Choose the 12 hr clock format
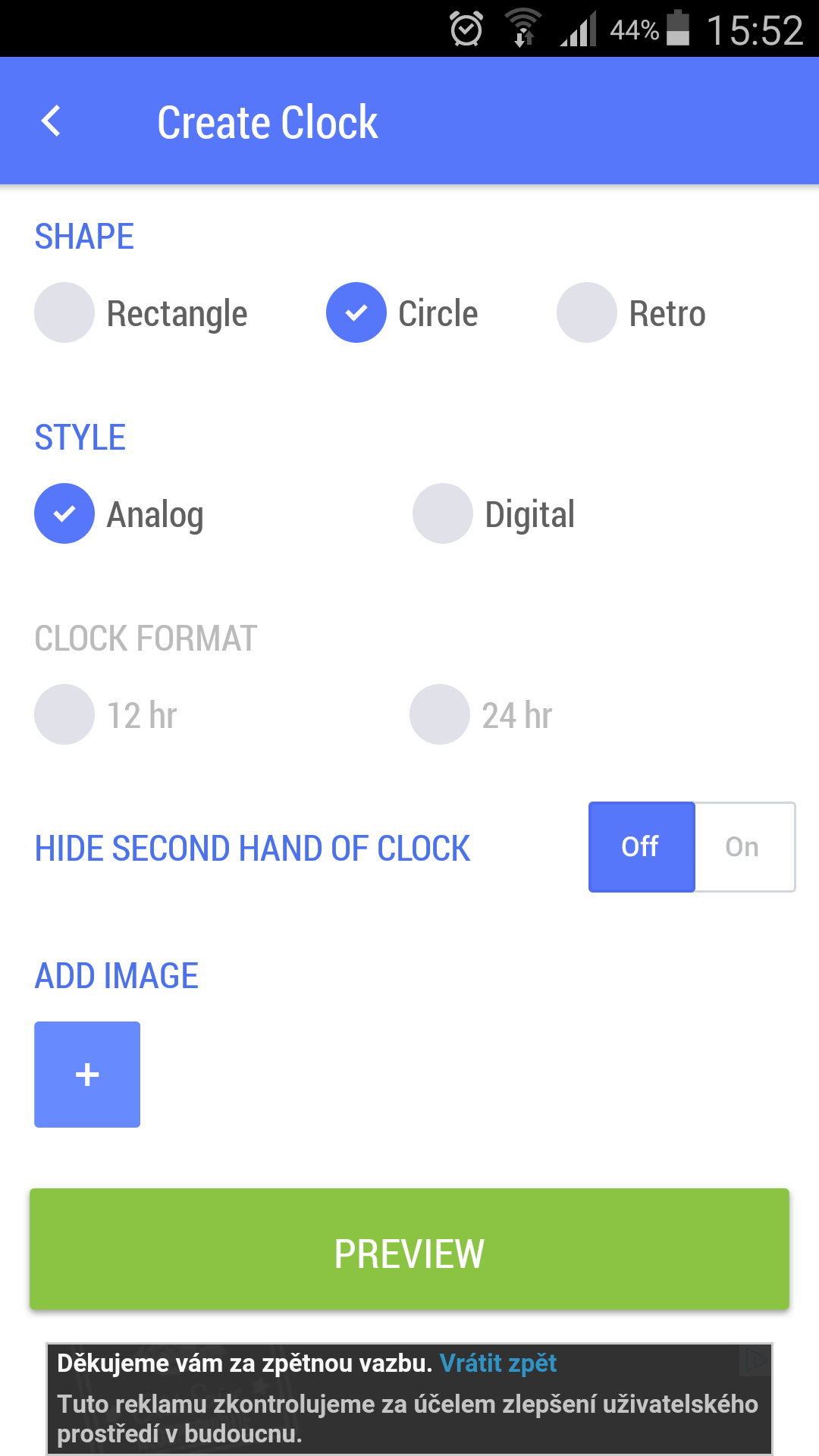This screenshot has width=819, height=1456. tap(106, 715)
